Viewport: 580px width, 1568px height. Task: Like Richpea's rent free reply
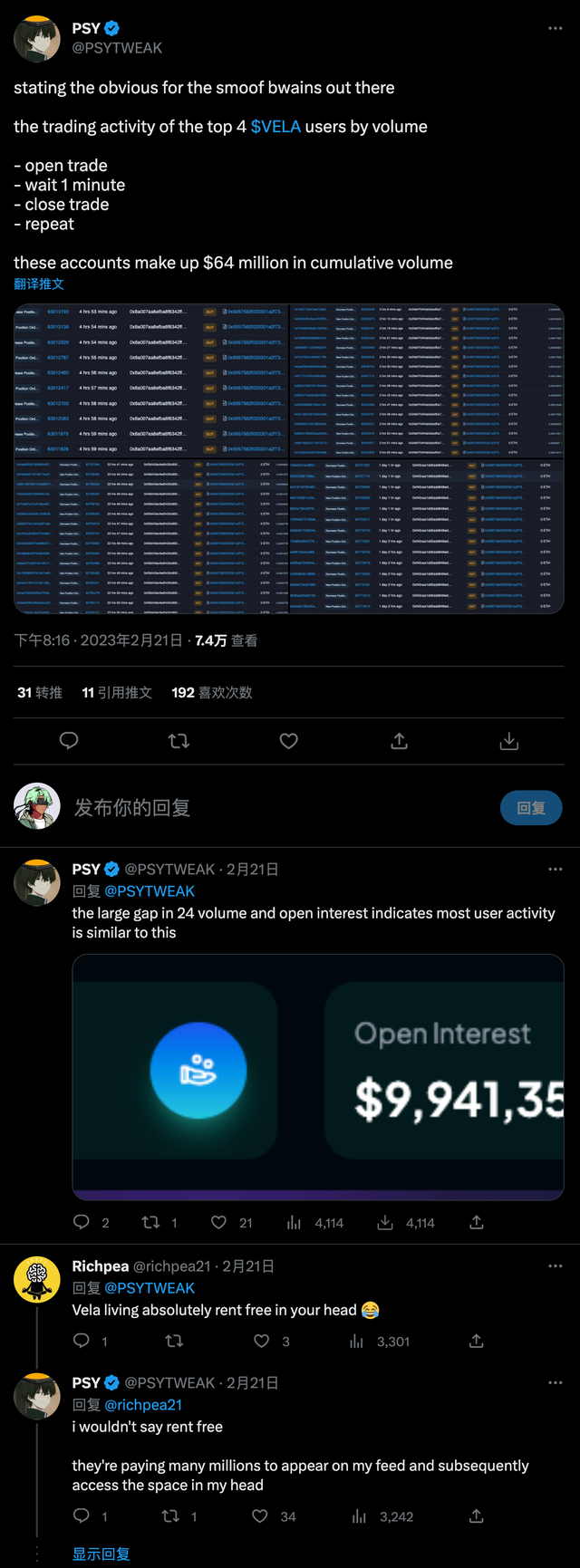[x=262, y=1341]
